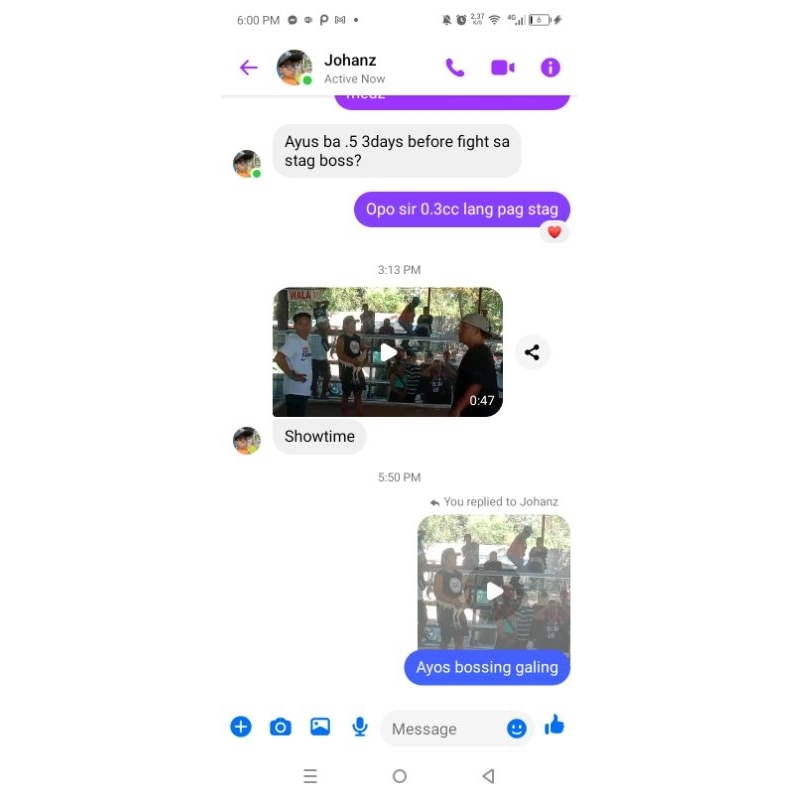The height and width of the screenshot is (800, 800).
Task: Open Johanz's profile from the header name
Action: pos(350,60)
